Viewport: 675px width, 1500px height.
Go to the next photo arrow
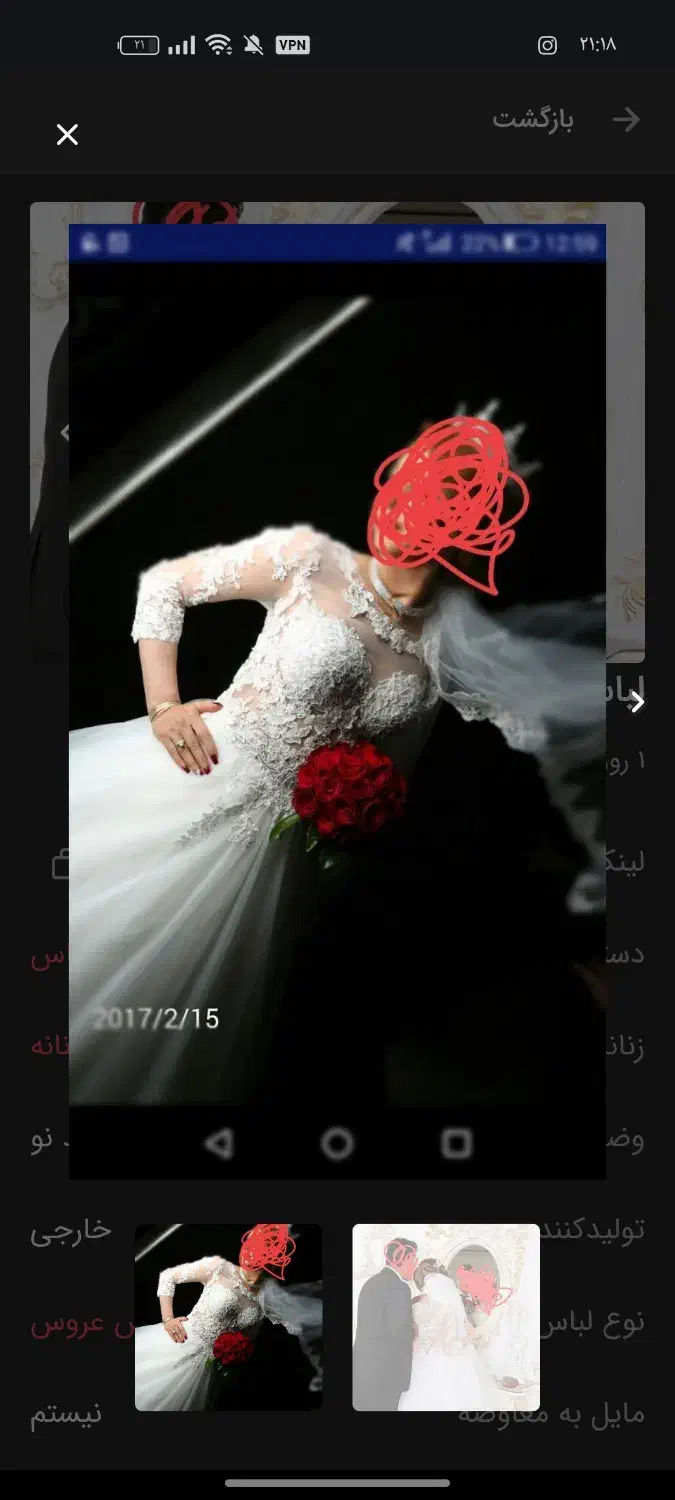coord(637,703)
